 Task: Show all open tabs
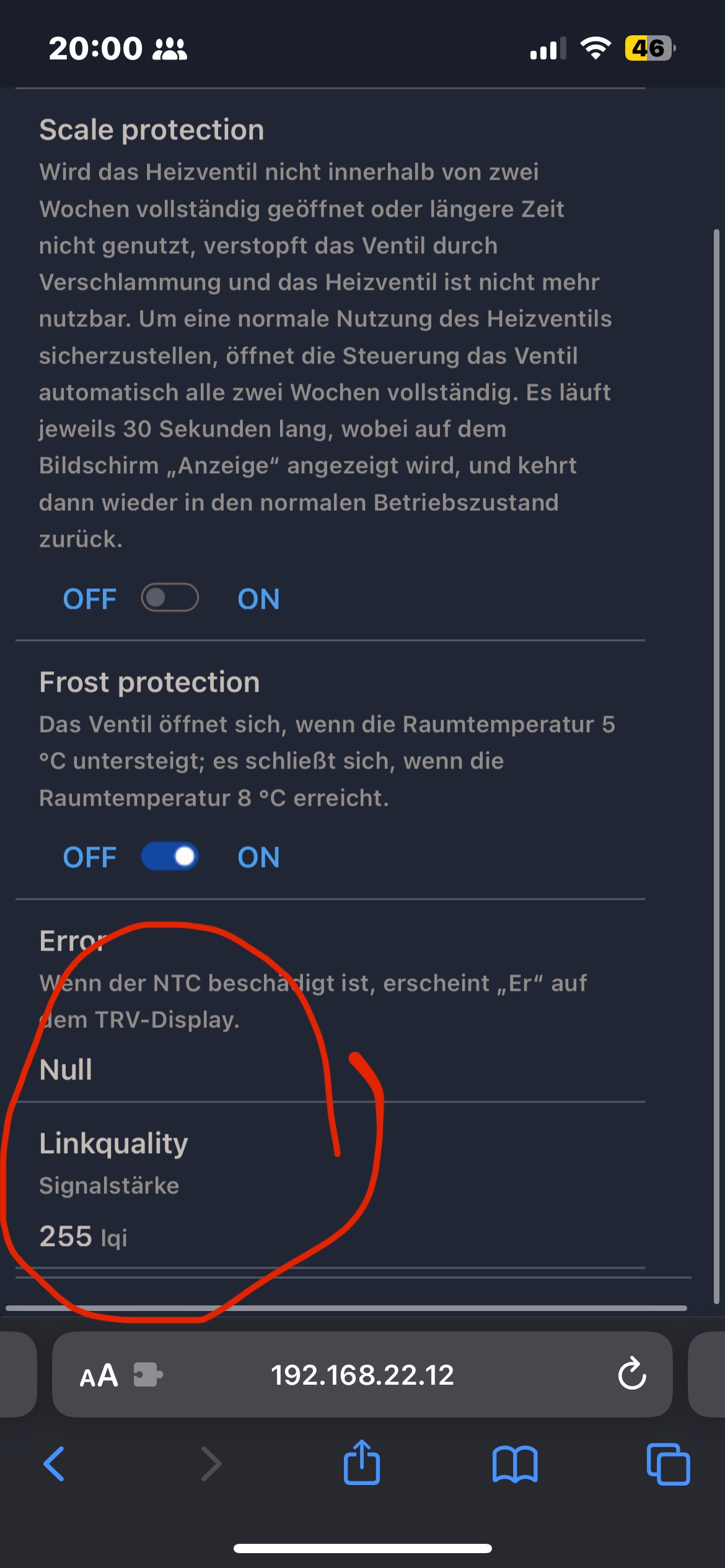point(668,1464)
